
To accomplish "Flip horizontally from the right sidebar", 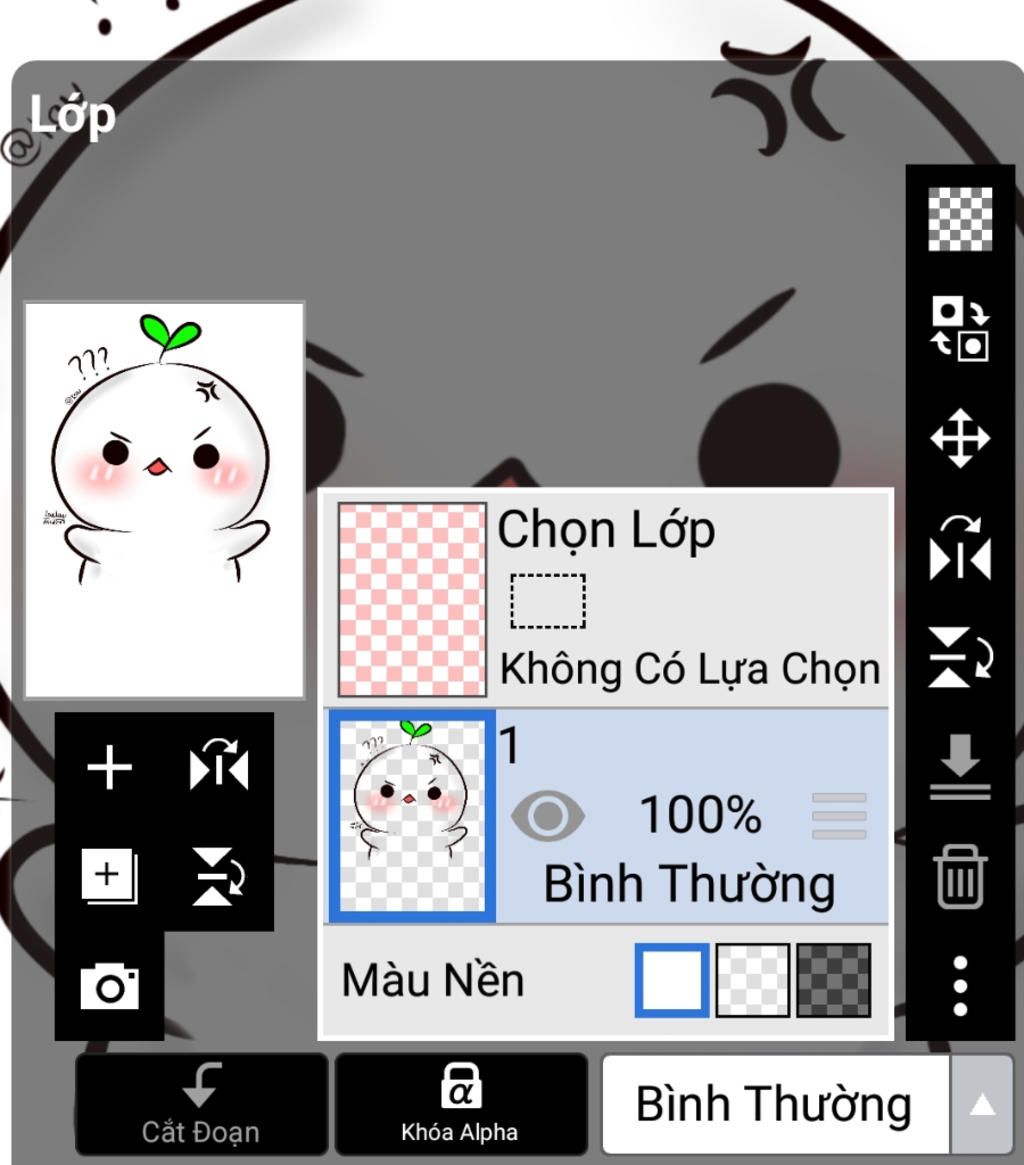I will click(960, 548).
